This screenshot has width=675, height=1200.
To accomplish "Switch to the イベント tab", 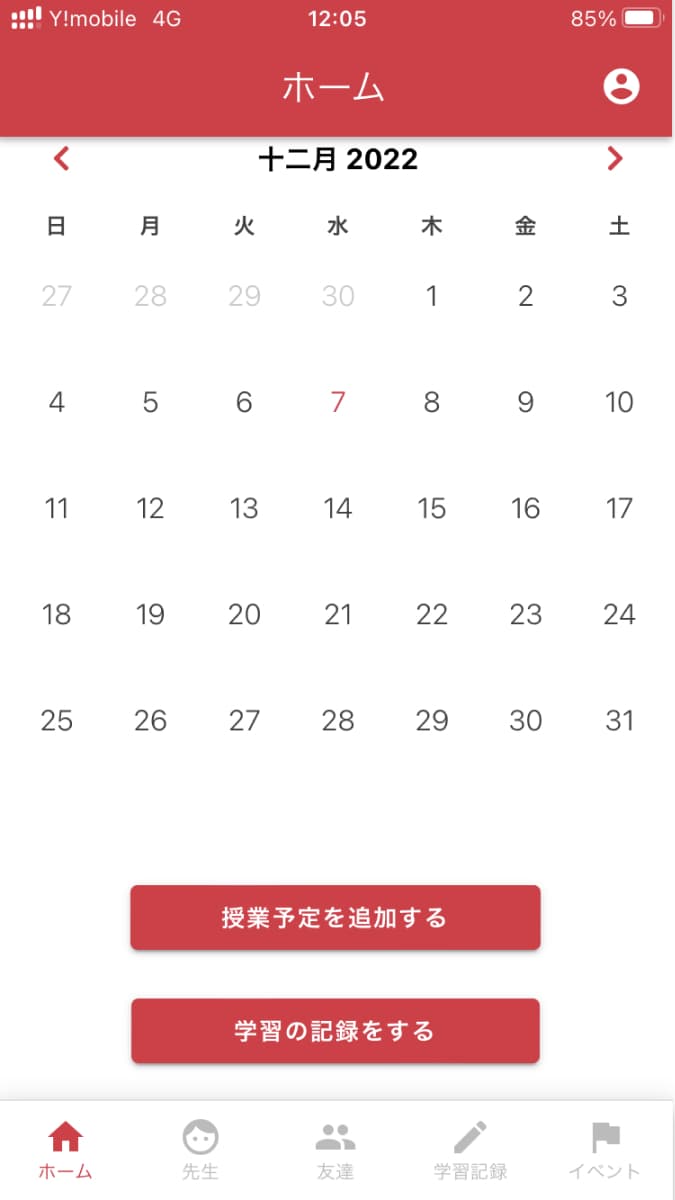I will (605, 1150).
